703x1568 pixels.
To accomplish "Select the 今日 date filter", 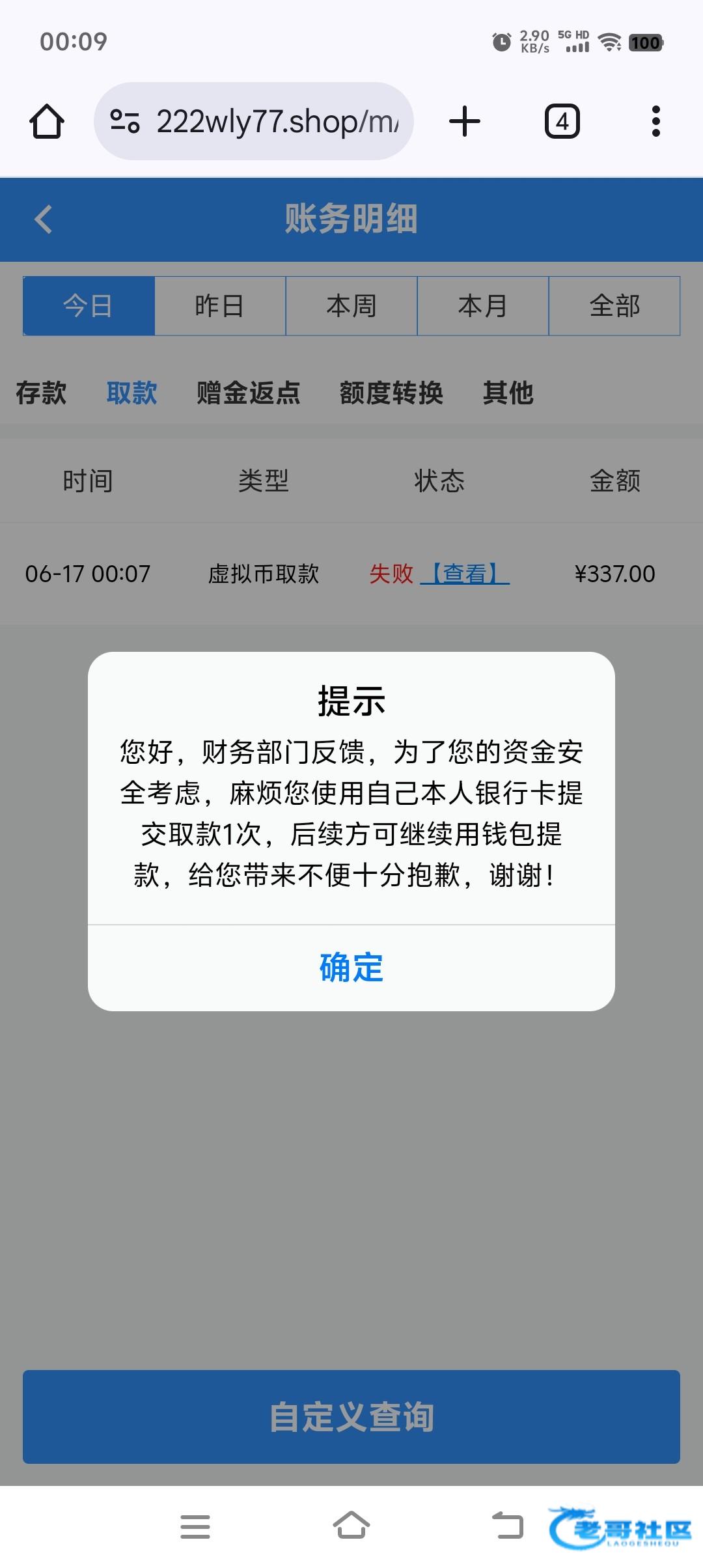I will pyautogui.click(x=89, y=306).
